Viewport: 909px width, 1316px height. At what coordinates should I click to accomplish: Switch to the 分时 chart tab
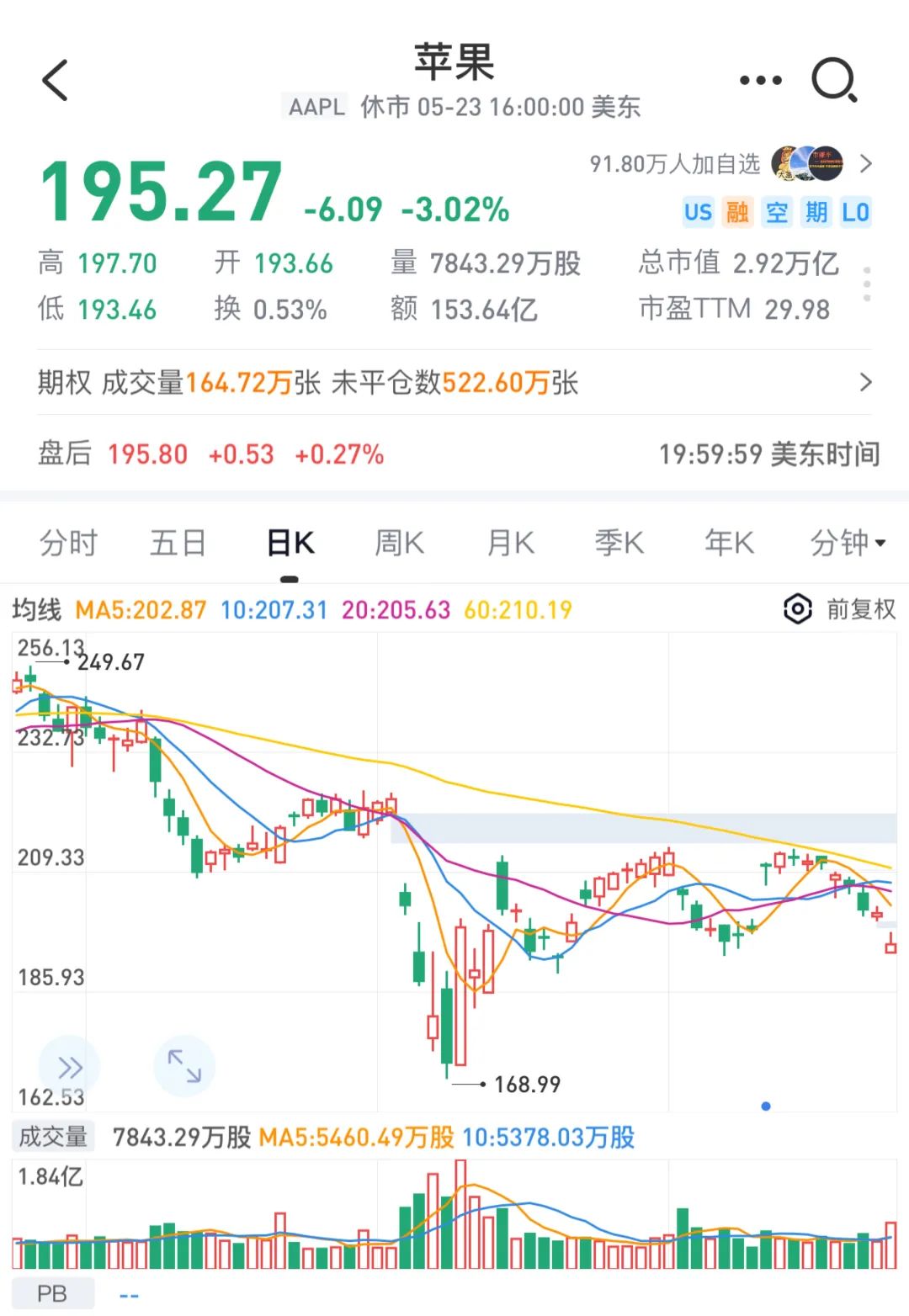pyautogui.click(x=68, y=543)
